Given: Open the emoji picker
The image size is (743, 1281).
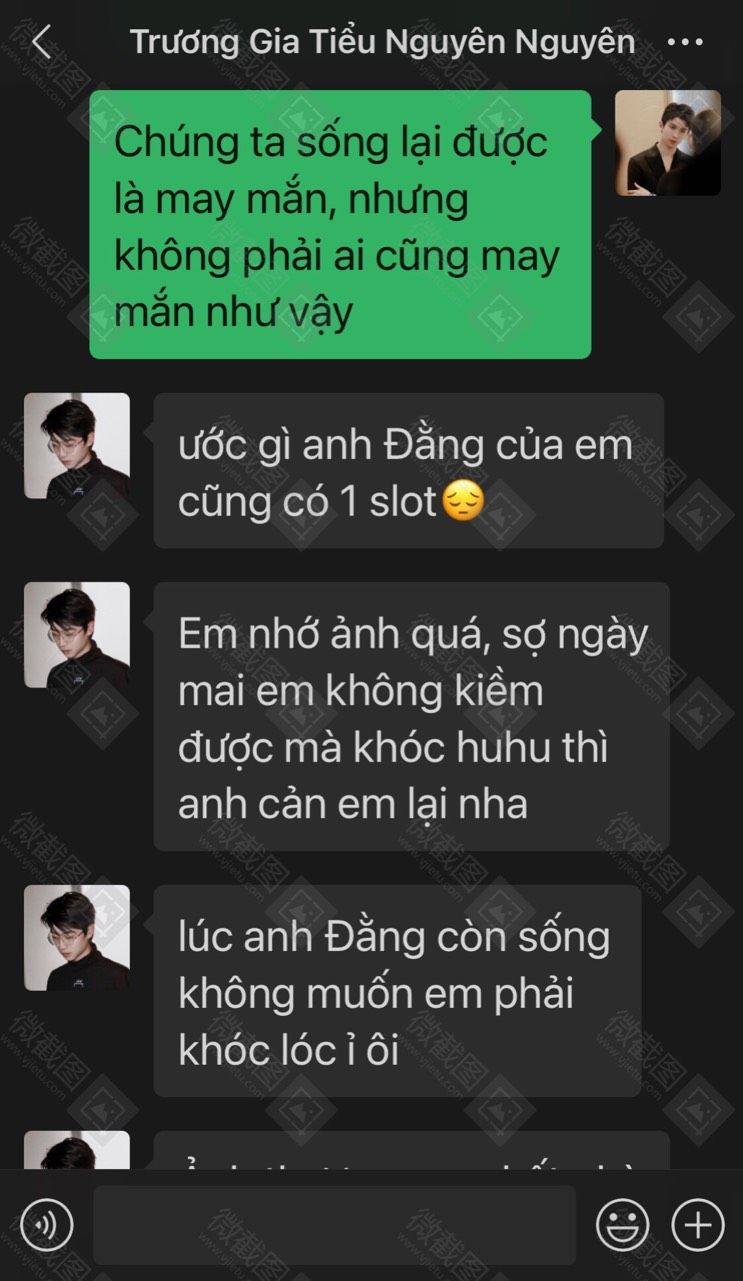Looking at the screenshot, I should tap(622, 1224).
